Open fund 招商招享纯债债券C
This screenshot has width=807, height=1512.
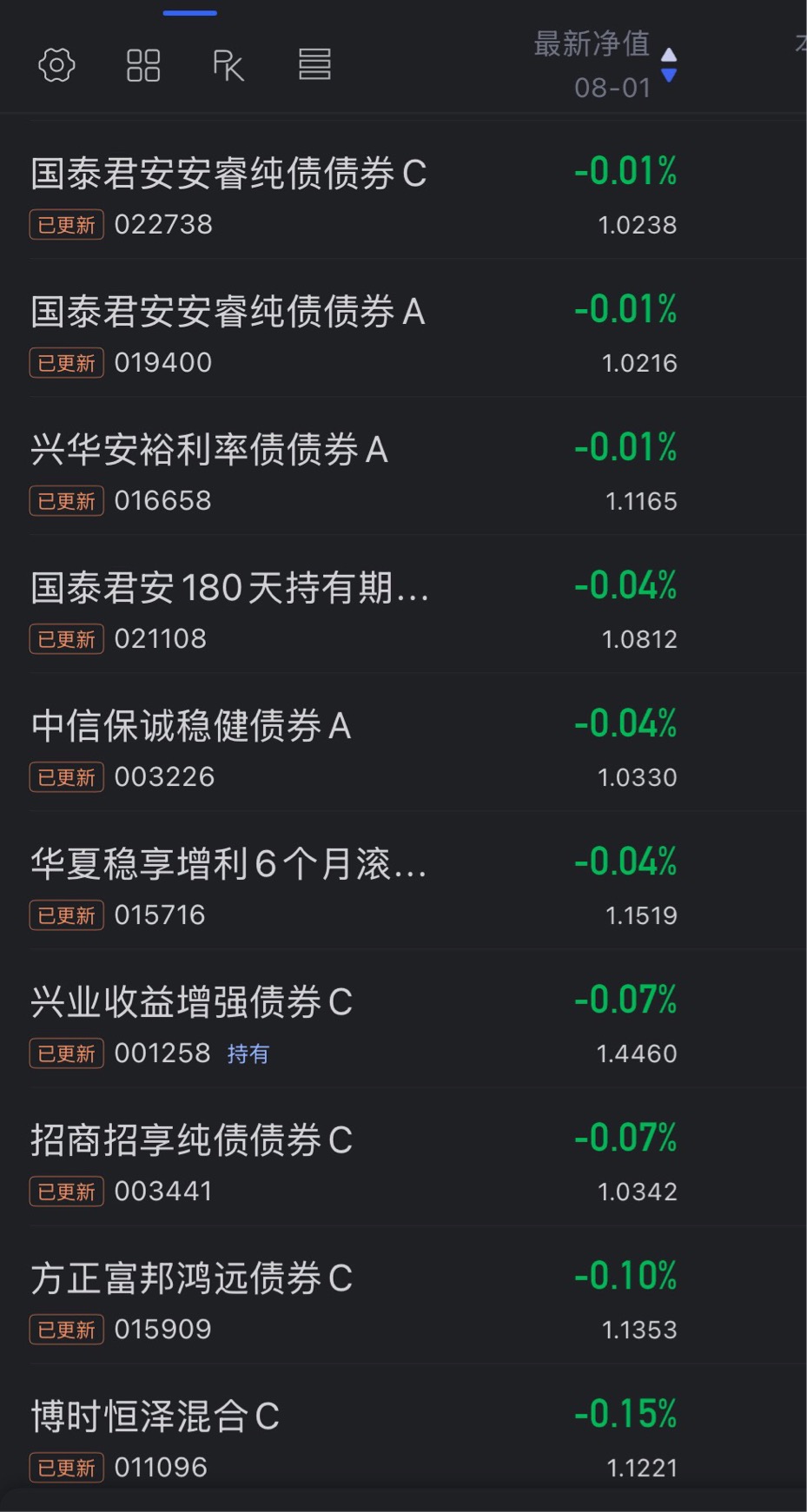(x=403, y=1157)
